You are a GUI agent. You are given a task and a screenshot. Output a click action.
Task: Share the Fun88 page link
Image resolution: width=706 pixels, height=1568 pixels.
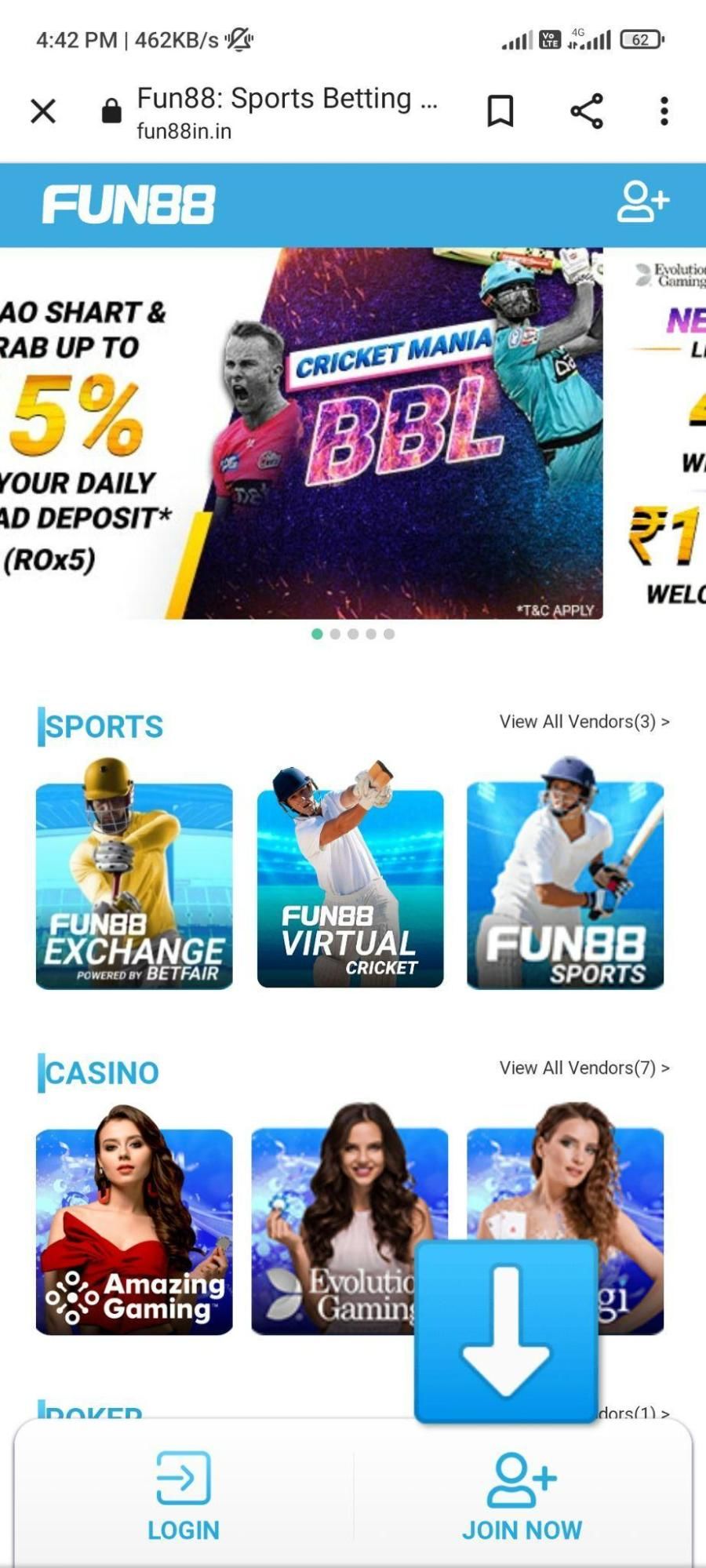586,111
